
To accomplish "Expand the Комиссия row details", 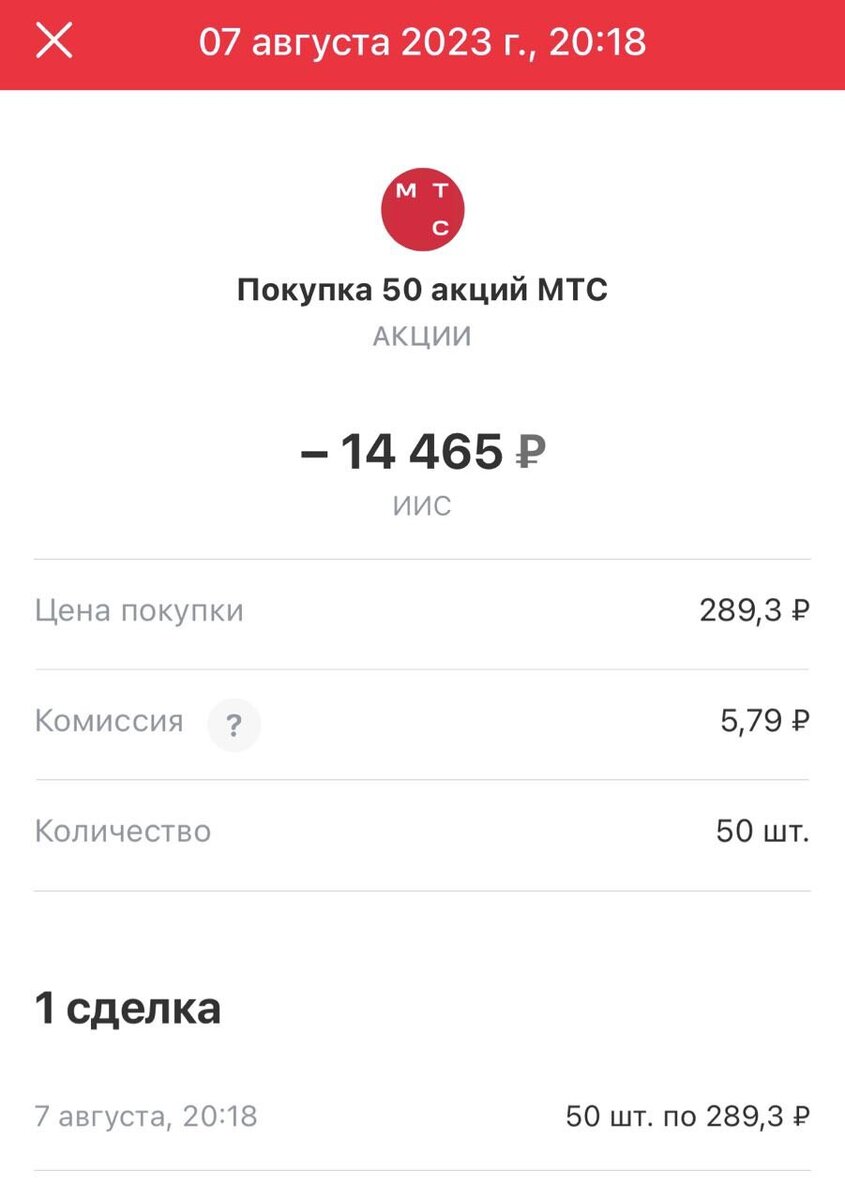I will click(x=110, y=721).
